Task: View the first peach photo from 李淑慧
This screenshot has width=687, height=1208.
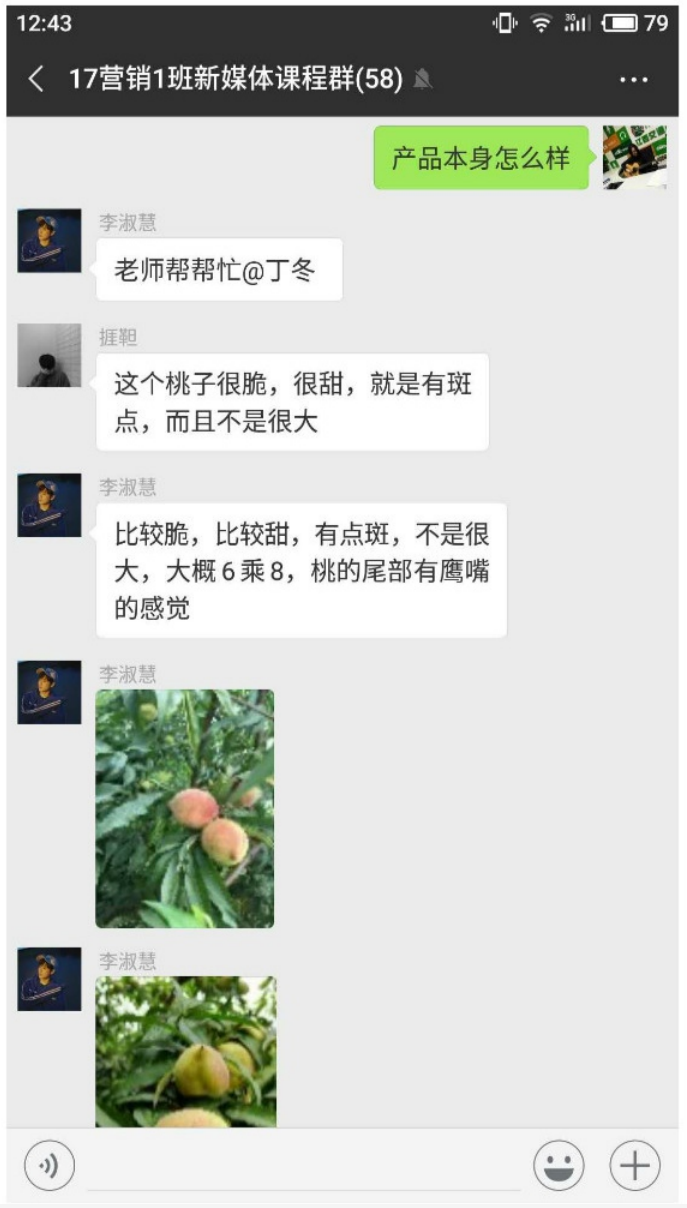Action: 185,808
